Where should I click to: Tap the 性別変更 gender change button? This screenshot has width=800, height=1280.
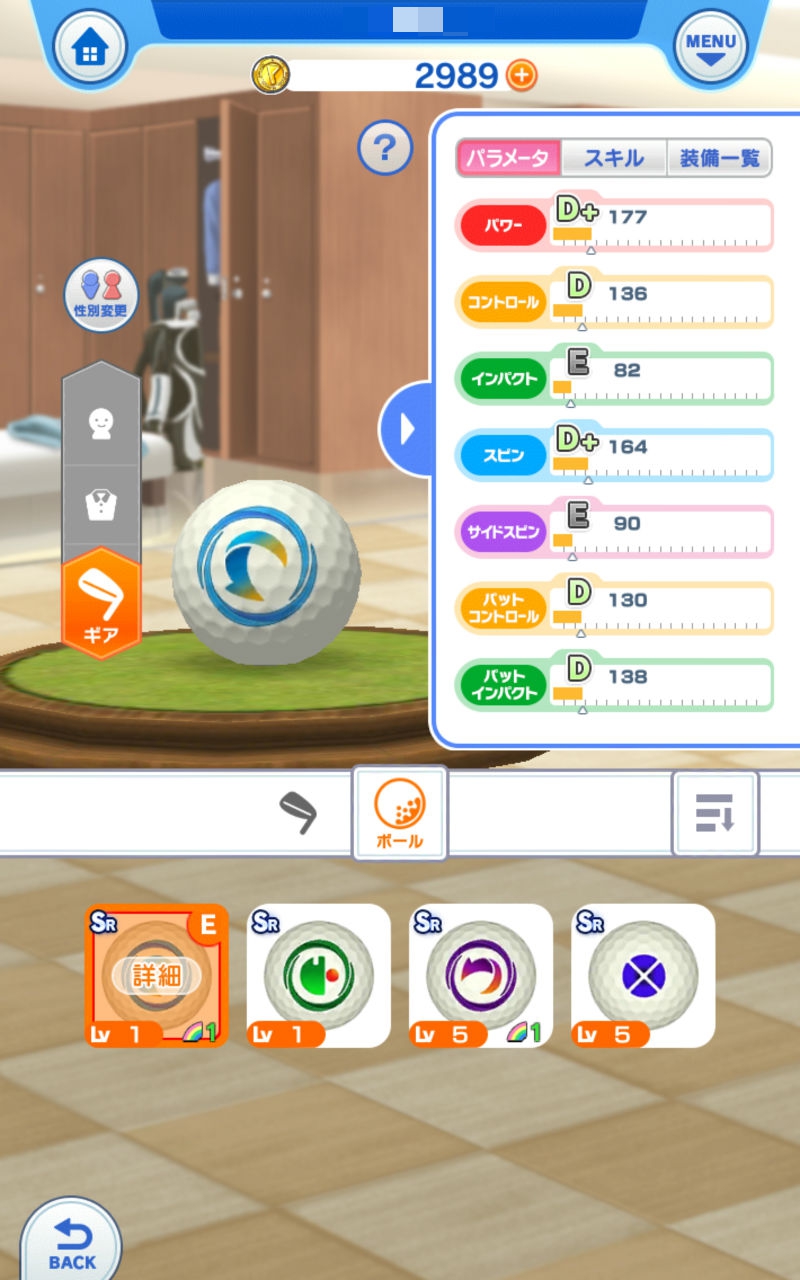pos(101,293)
